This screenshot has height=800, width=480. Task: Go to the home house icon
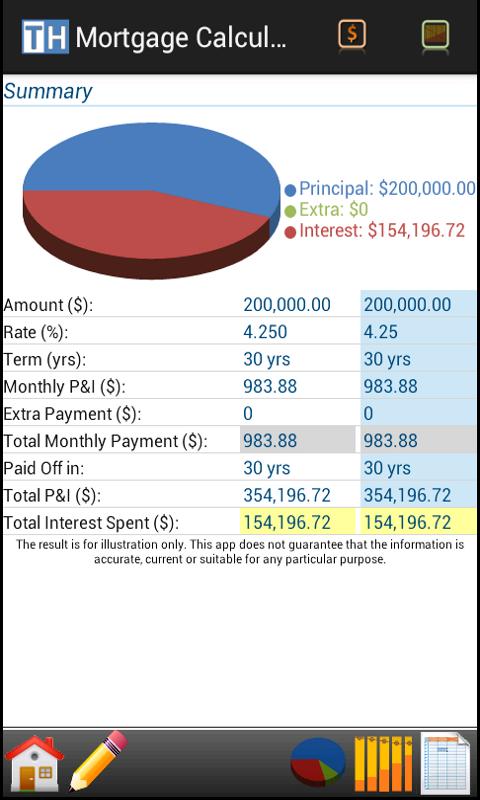34,763
